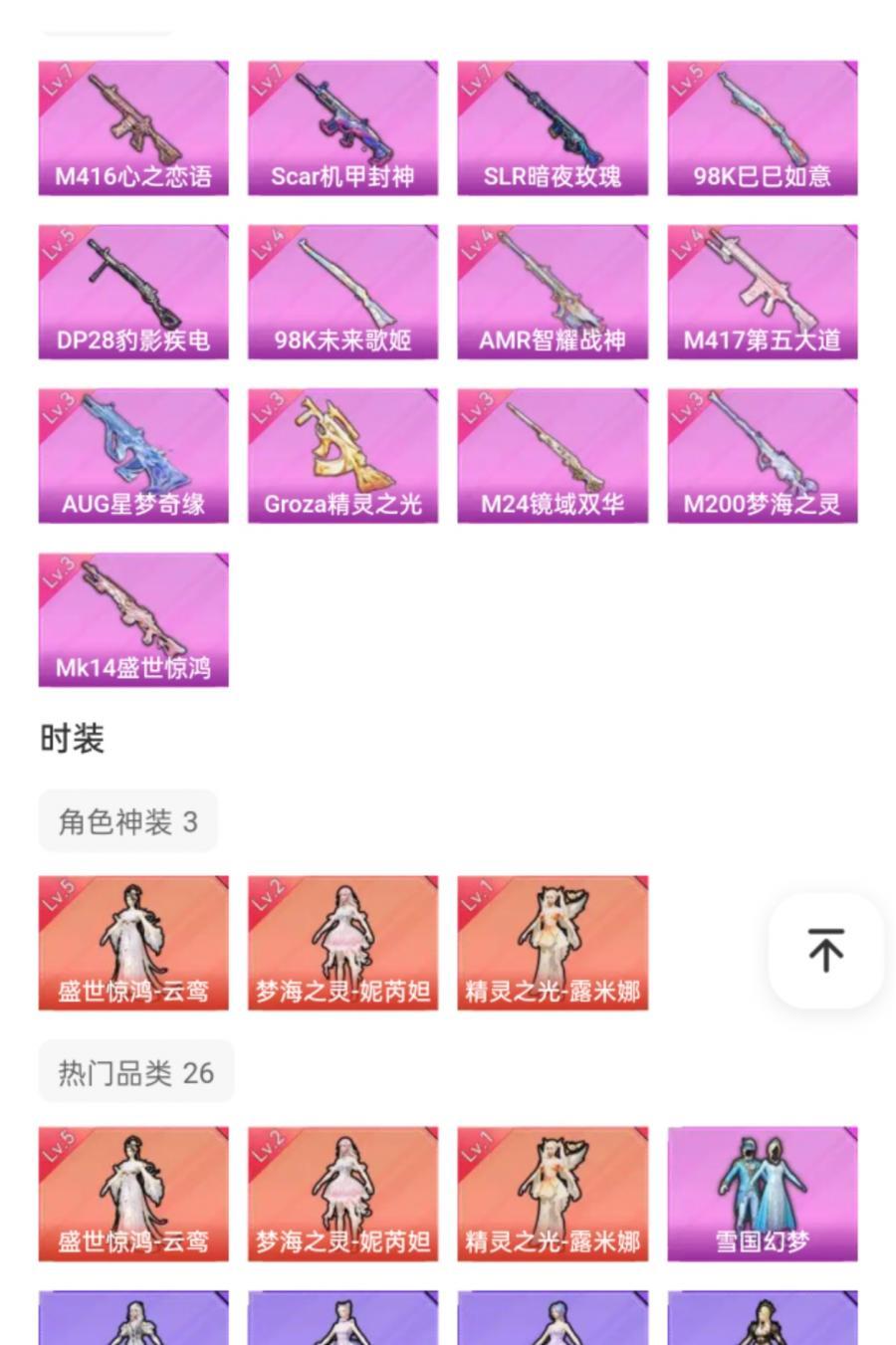Tap the AMR智耀战神 tile
The image size is (896, 1345).
[x=553, y=292]
